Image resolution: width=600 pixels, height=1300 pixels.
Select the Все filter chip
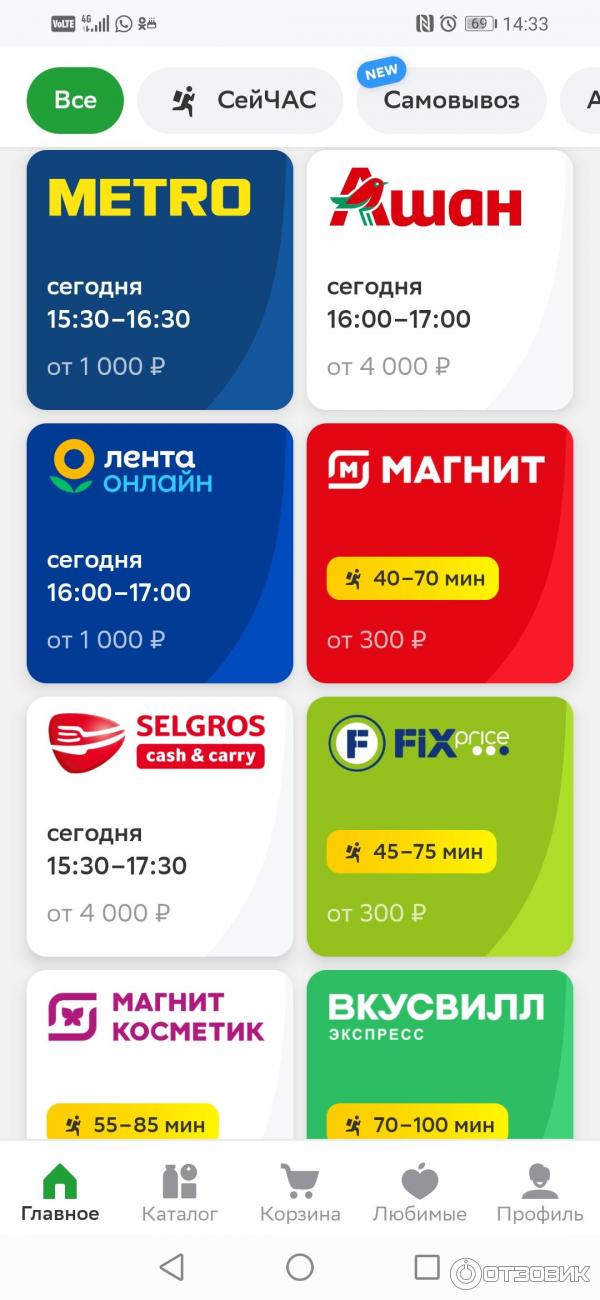click(75, 100)
